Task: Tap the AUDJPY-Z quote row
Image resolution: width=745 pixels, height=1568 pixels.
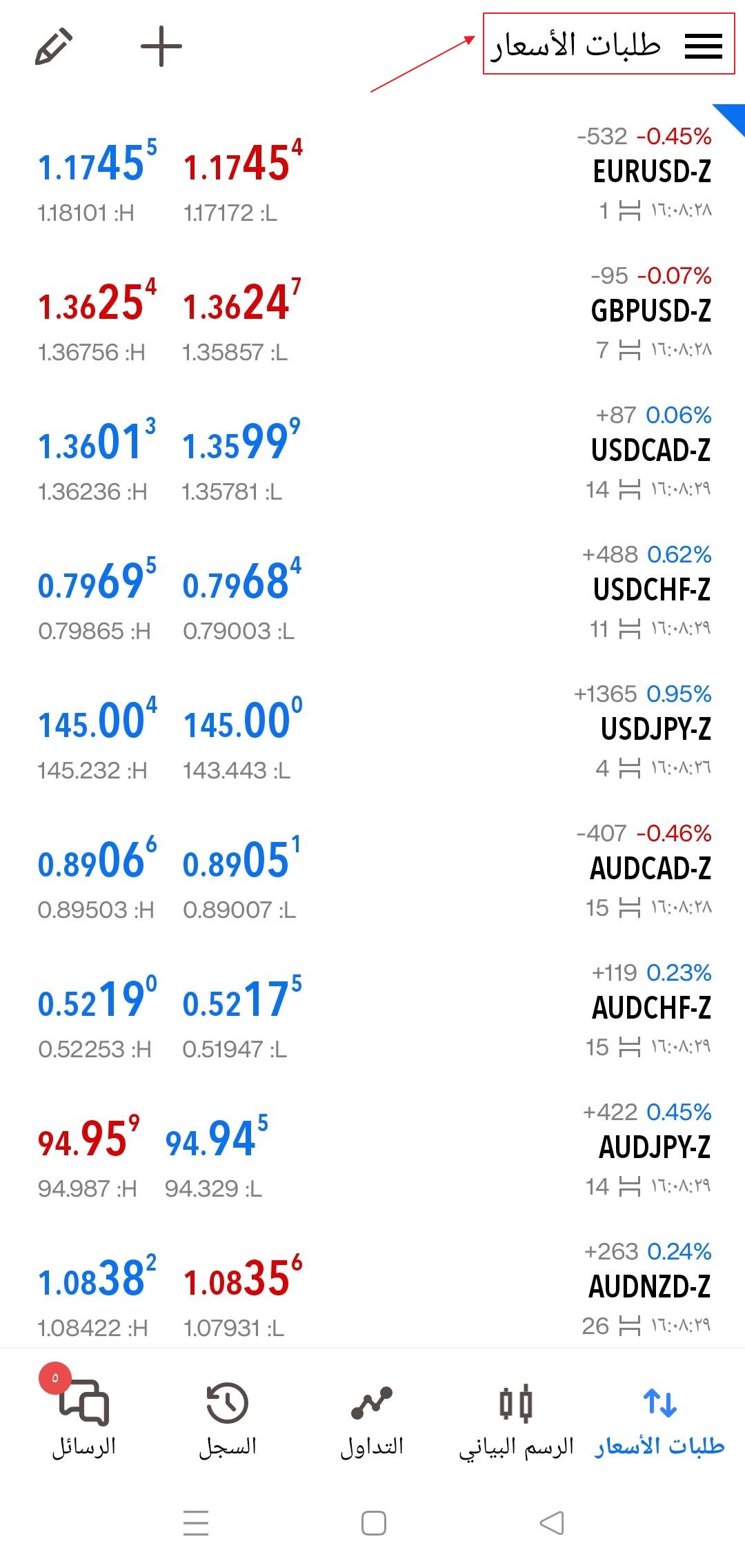Action: coord(372,1150)
